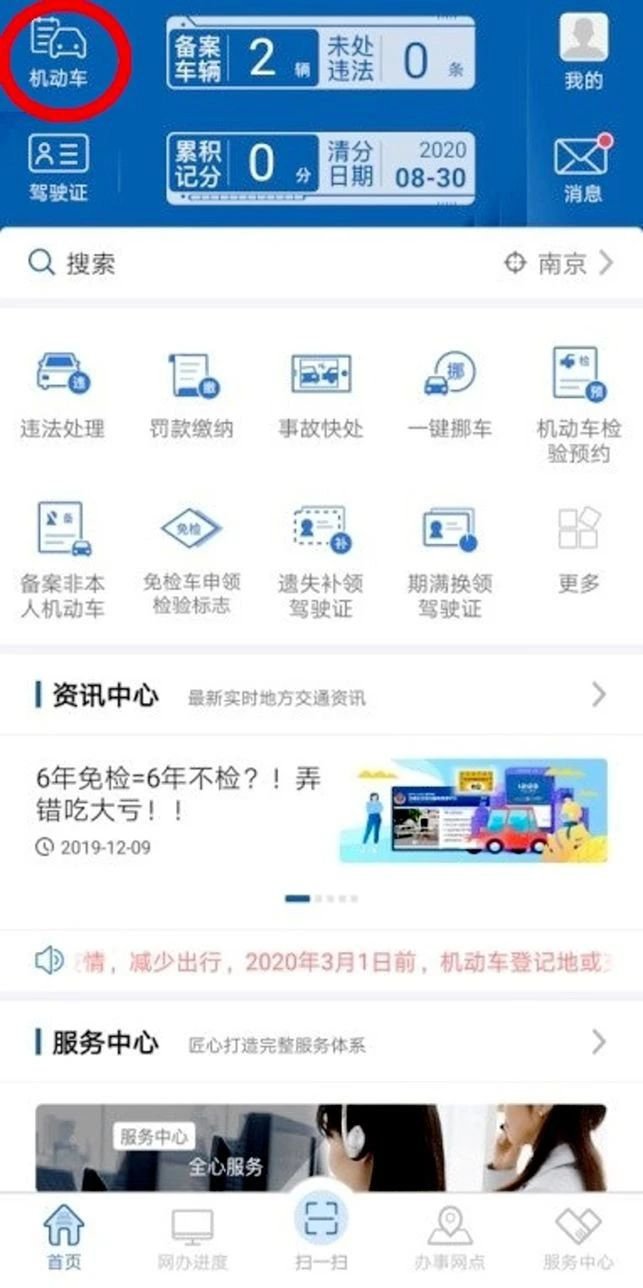
Task: Open 我的 profile page
Action: click(x=583, y=52)
